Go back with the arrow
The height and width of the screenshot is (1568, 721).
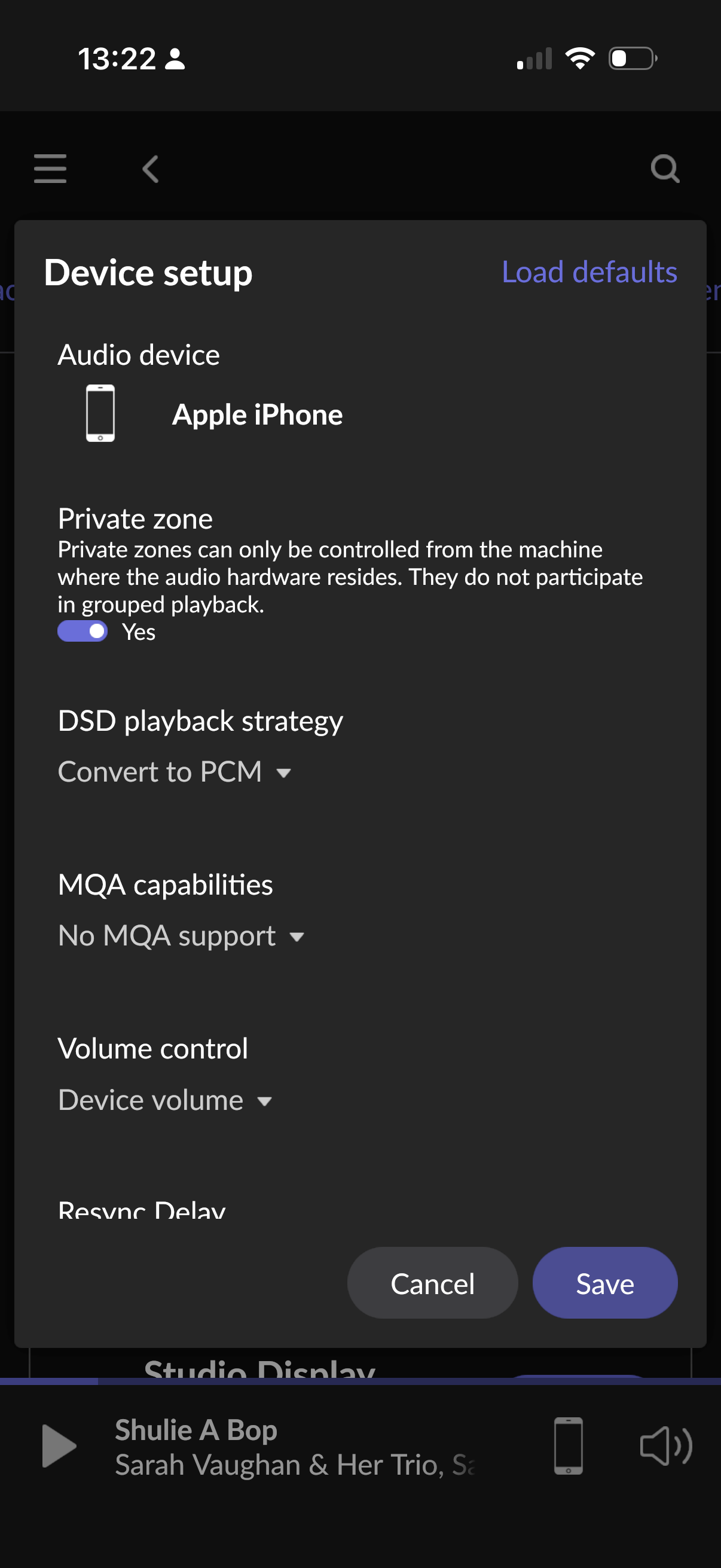click(x=150, y=169)
